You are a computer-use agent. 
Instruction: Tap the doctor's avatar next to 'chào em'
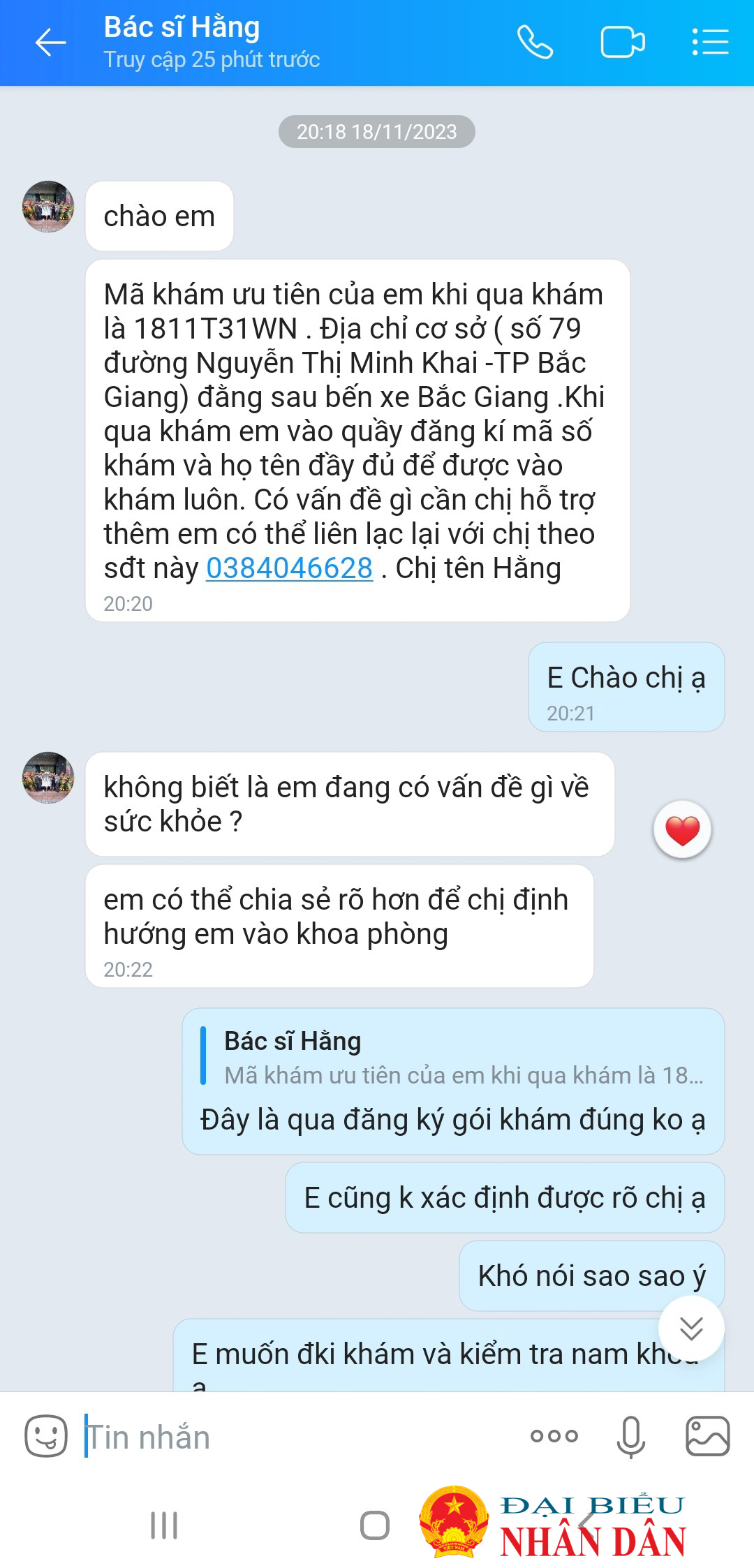coord(46,206)
